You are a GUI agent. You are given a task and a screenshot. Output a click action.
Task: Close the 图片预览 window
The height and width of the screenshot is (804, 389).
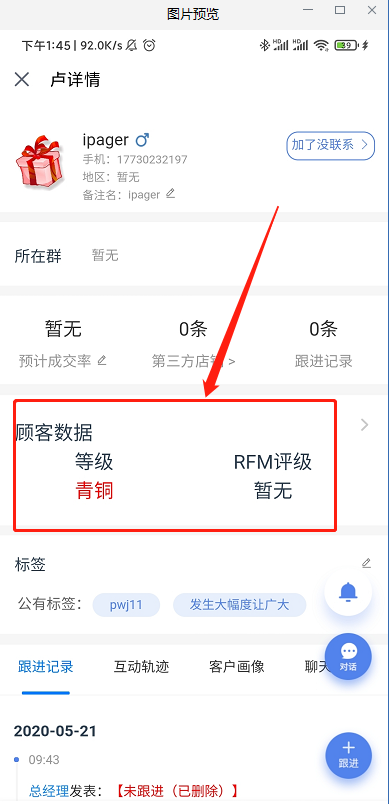click(x=372, y=10)
